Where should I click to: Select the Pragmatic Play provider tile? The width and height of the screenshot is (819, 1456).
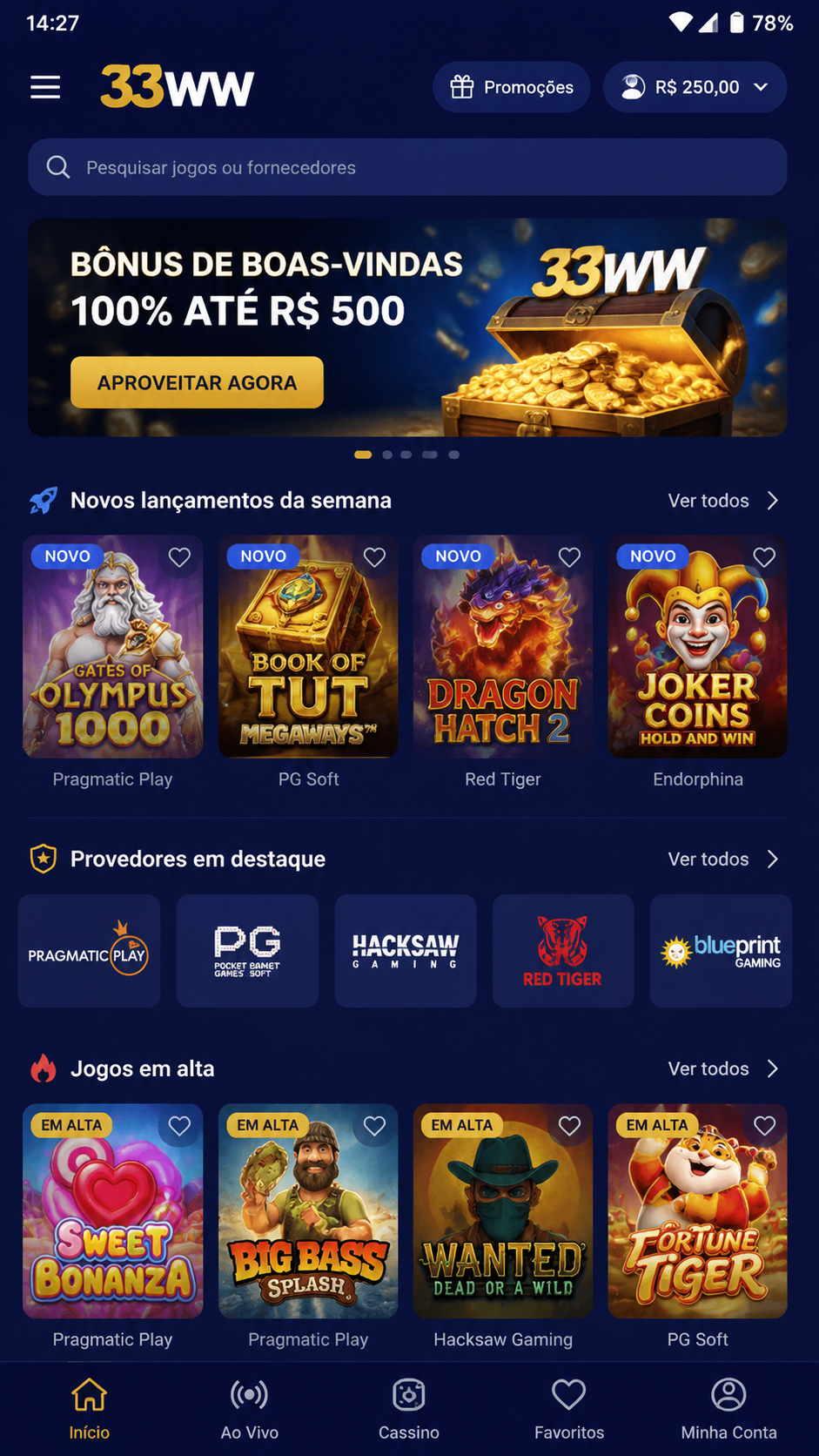point(89,951)
